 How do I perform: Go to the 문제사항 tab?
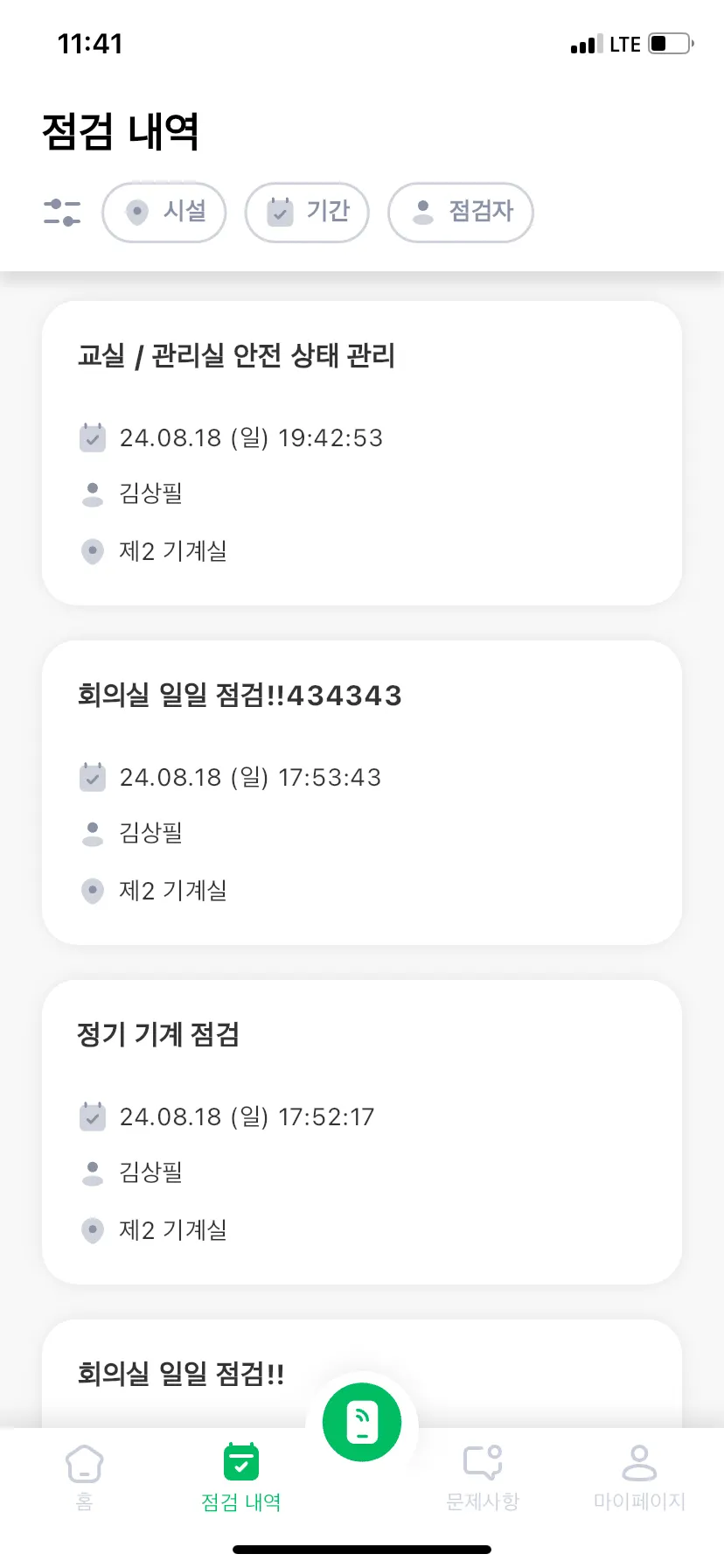(483, 1478)
